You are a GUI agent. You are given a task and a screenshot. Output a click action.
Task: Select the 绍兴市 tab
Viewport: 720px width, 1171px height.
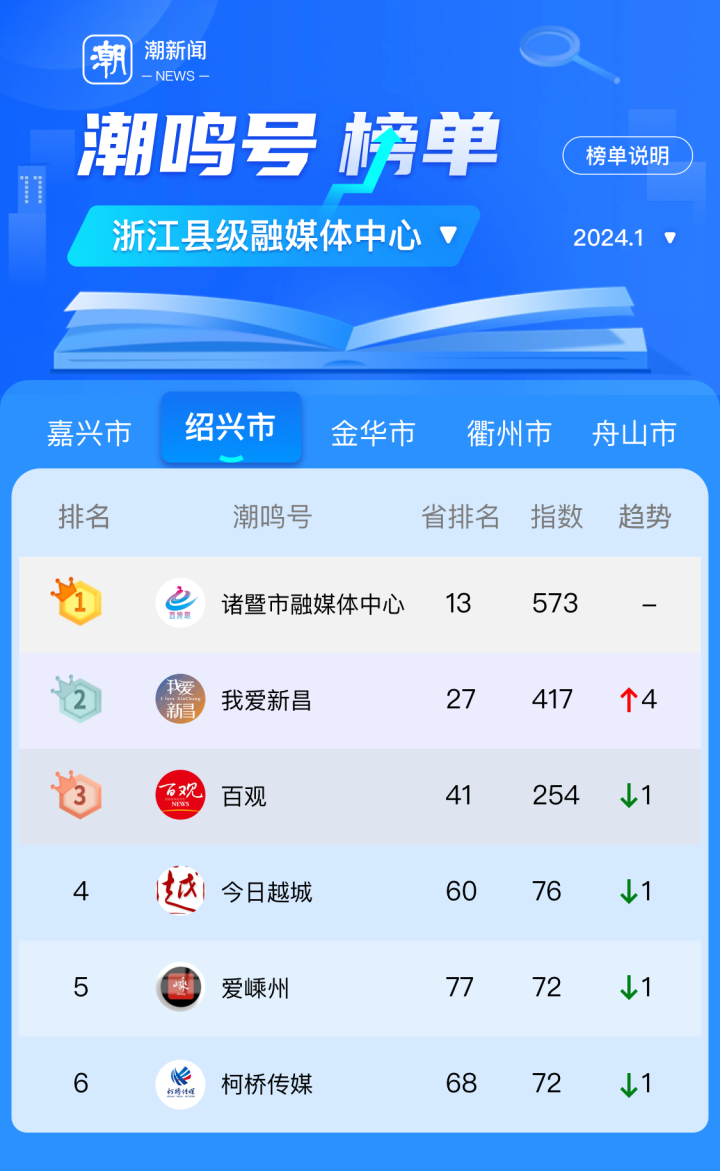pos(231,429)
